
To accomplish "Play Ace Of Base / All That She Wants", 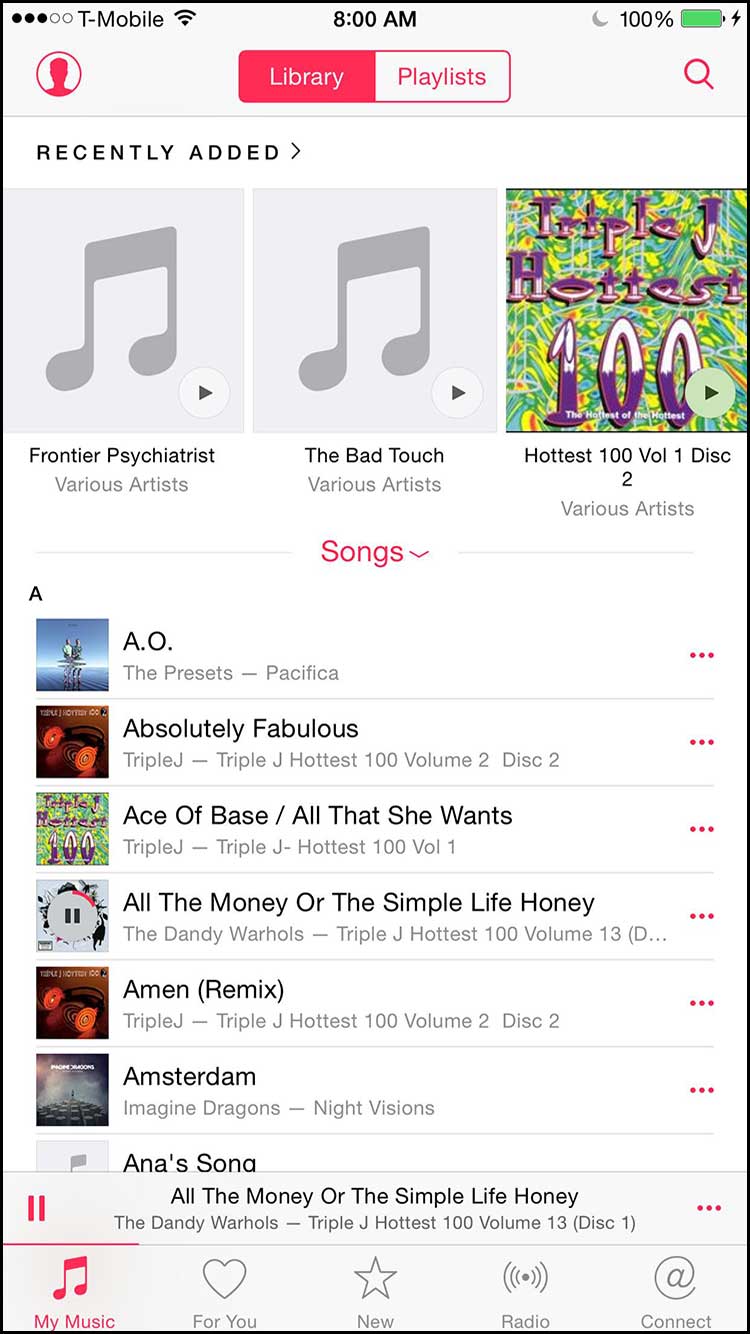I will tap(317, 829).
